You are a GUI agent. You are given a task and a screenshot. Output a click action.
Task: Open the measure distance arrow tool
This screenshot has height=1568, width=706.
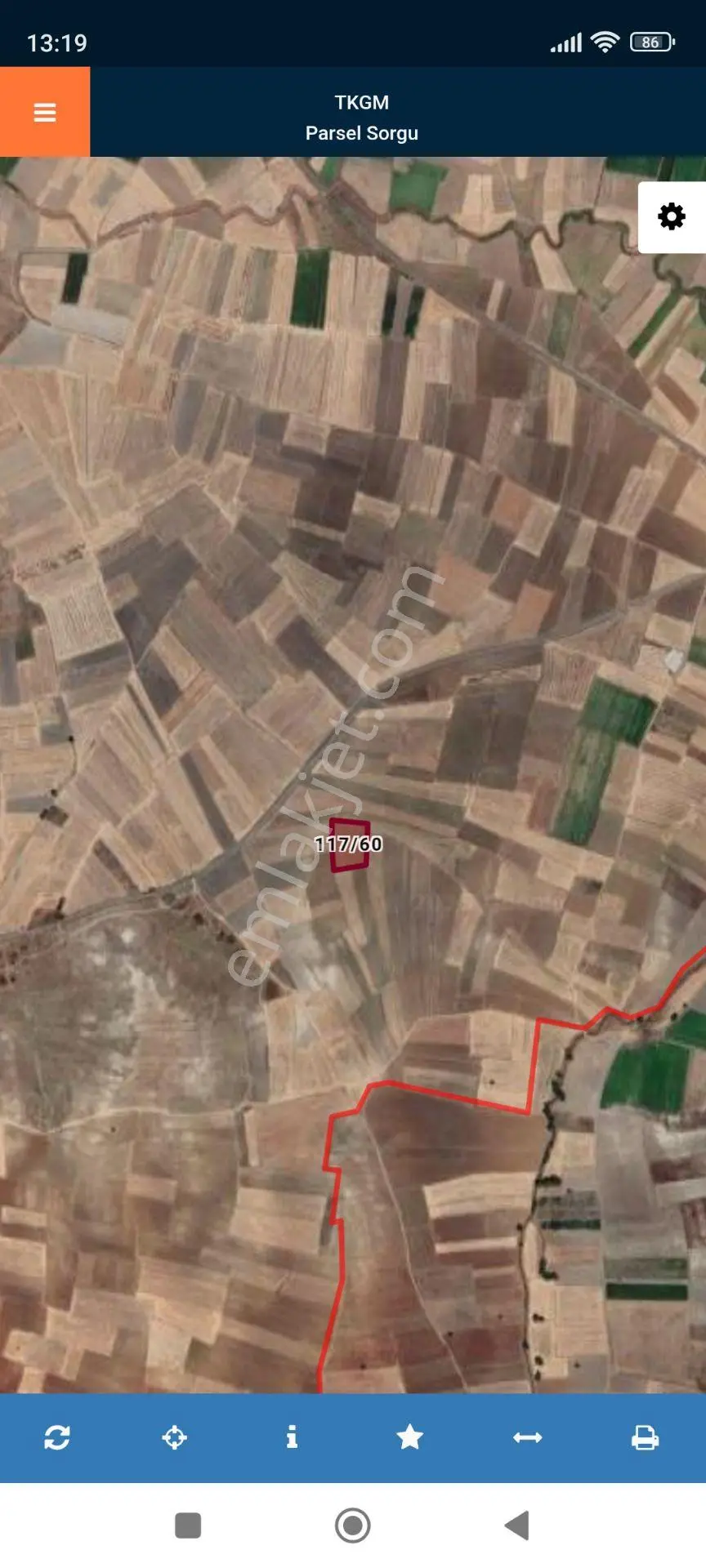click(x=528, y=1437)
